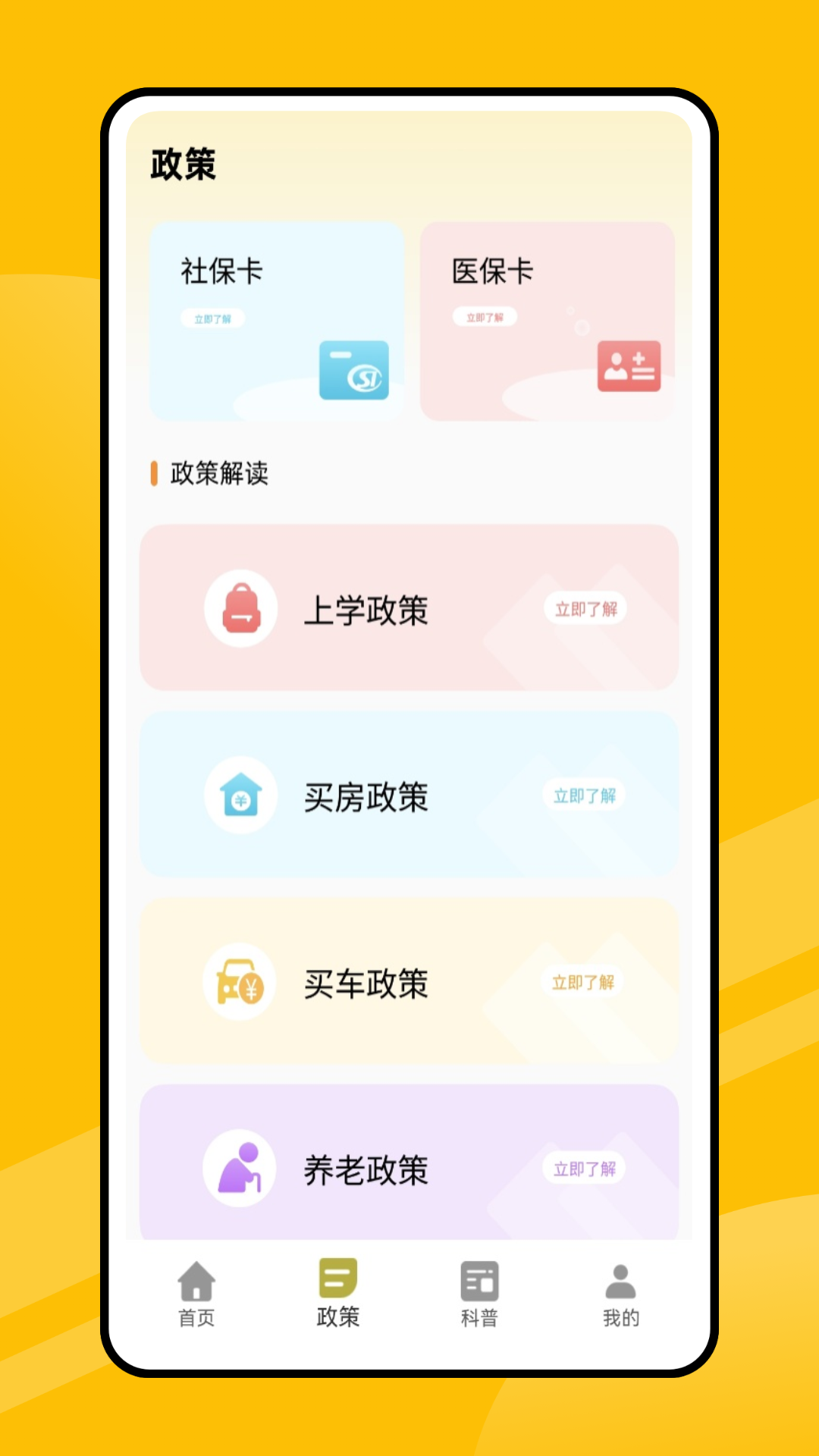The image size is (819, 1456).
Task: Click the medical insurance card icon
Action: 629,368
